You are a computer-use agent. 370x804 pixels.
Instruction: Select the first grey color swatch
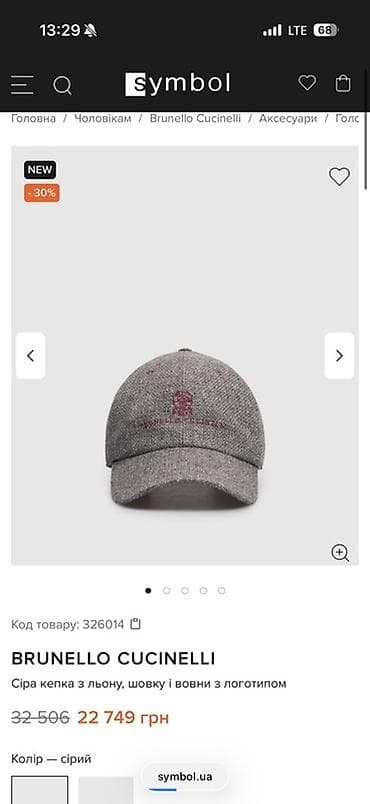(39, 790)
